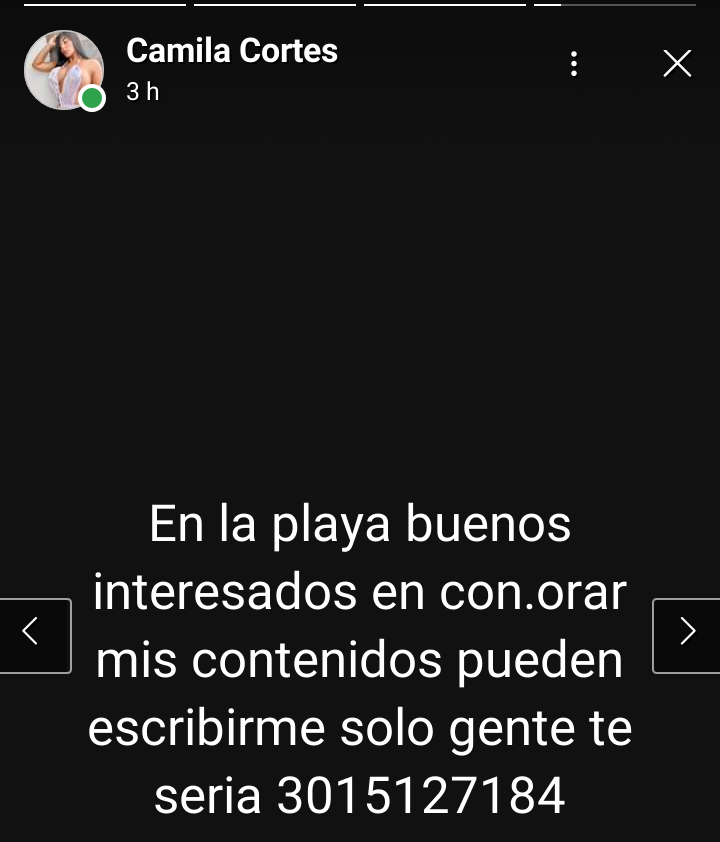Image resolution: width=720 pixels, height=842 pixels.
Task: Open the three-dot story options menu
Action: [x=573, y=64]
